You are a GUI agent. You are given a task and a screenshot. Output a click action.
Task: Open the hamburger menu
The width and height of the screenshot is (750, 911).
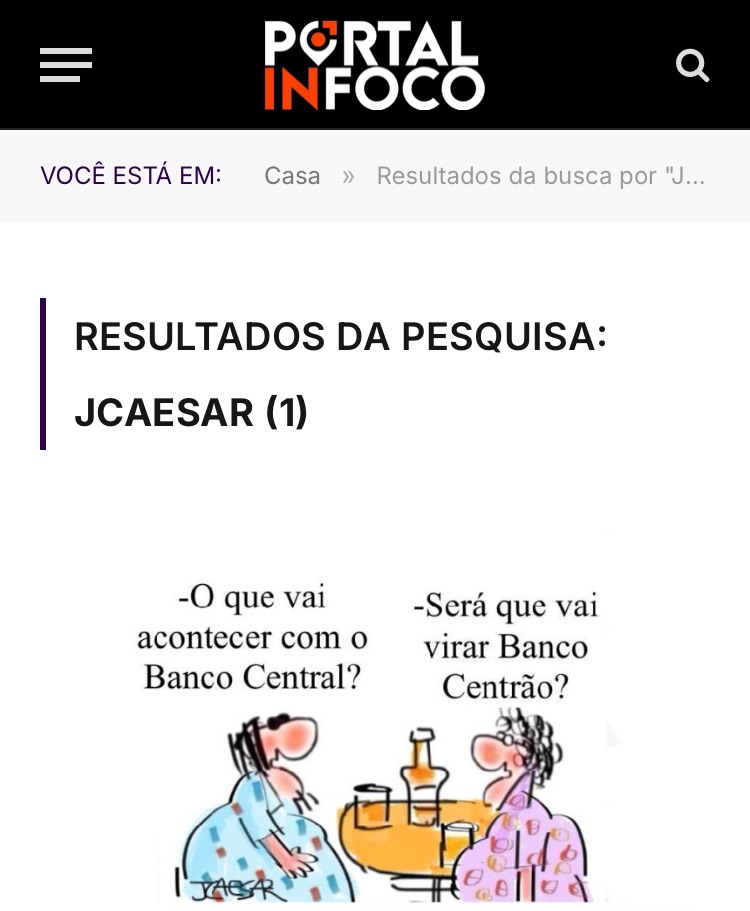pyautogui.click(x=66, y=65)
